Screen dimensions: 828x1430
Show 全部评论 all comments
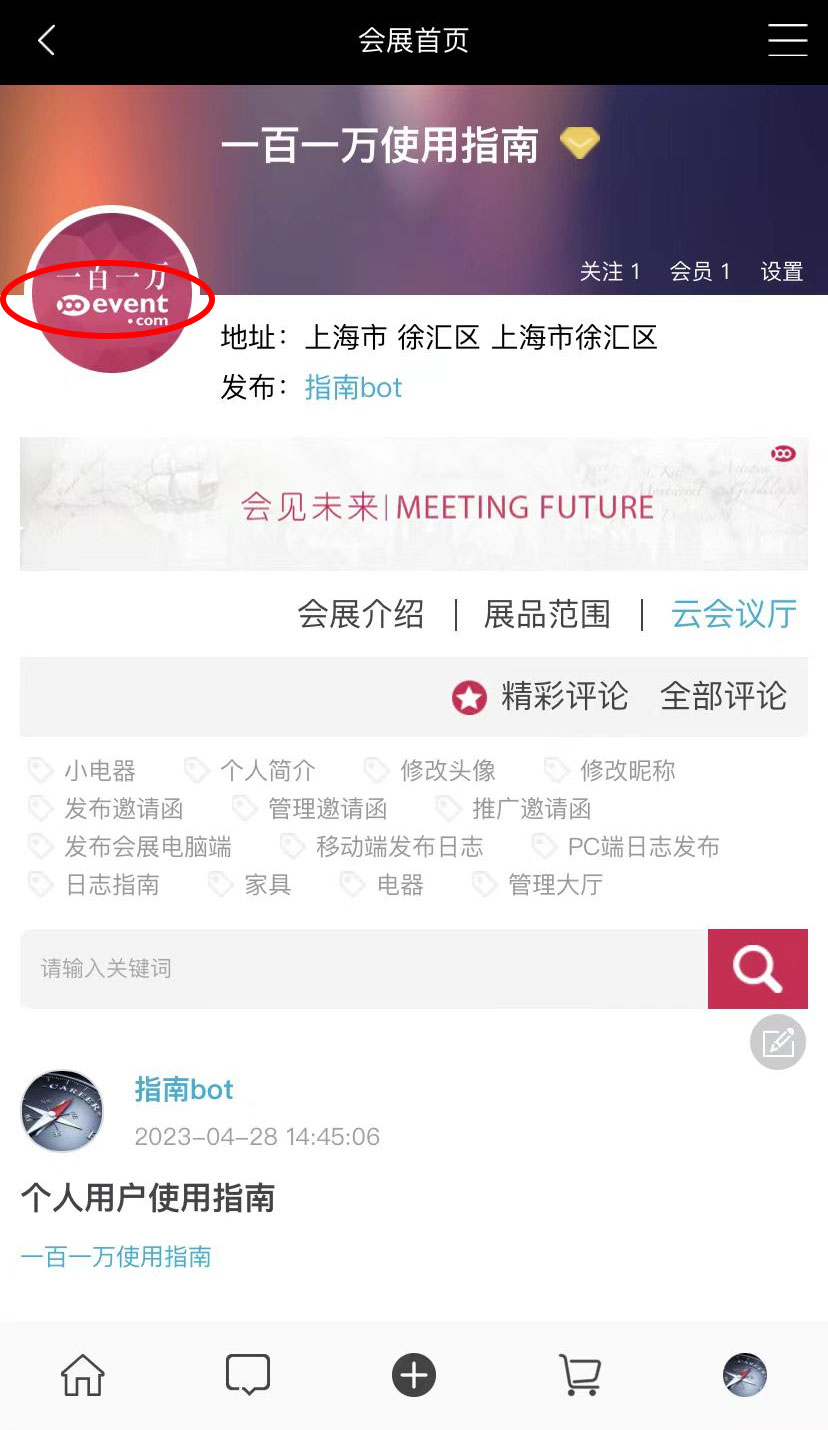[723, 697]
